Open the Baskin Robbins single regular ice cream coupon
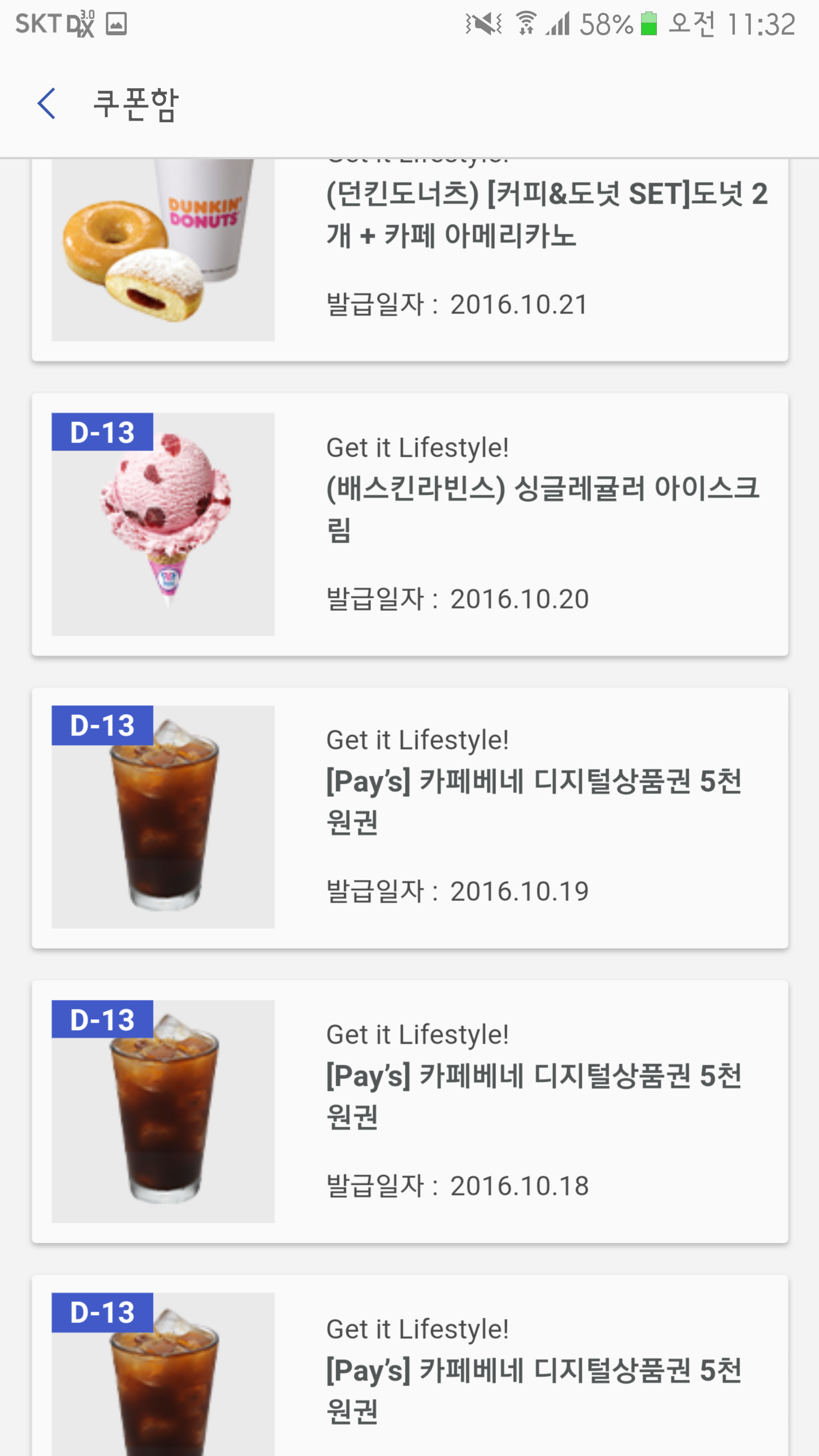 point(409,523)
